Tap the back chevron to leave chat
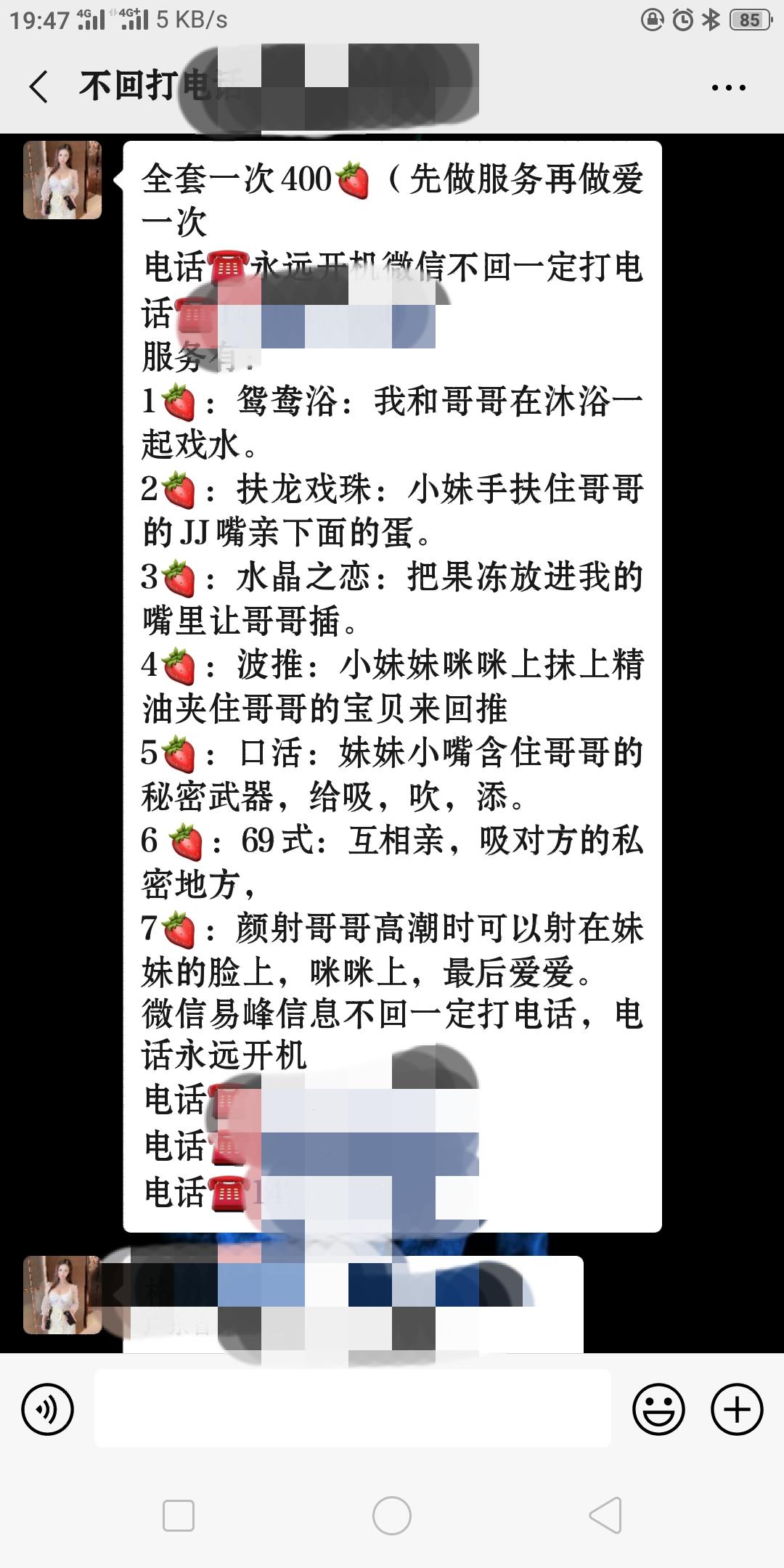784x1568 pixels. [x=39, y=86]
